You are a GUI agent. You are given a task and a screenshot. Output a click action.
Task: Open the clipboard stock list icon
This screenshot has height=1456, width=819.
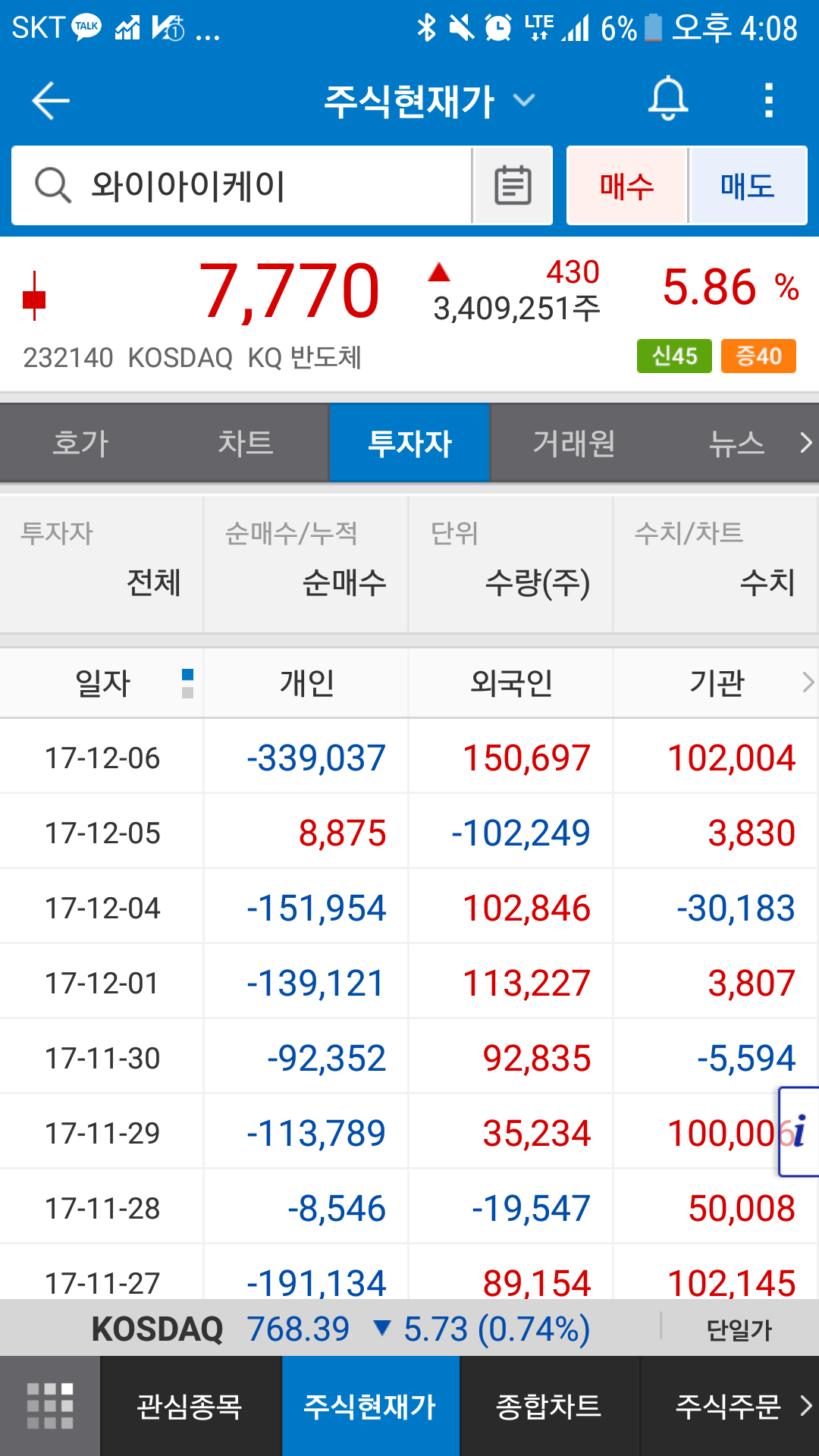512,184
